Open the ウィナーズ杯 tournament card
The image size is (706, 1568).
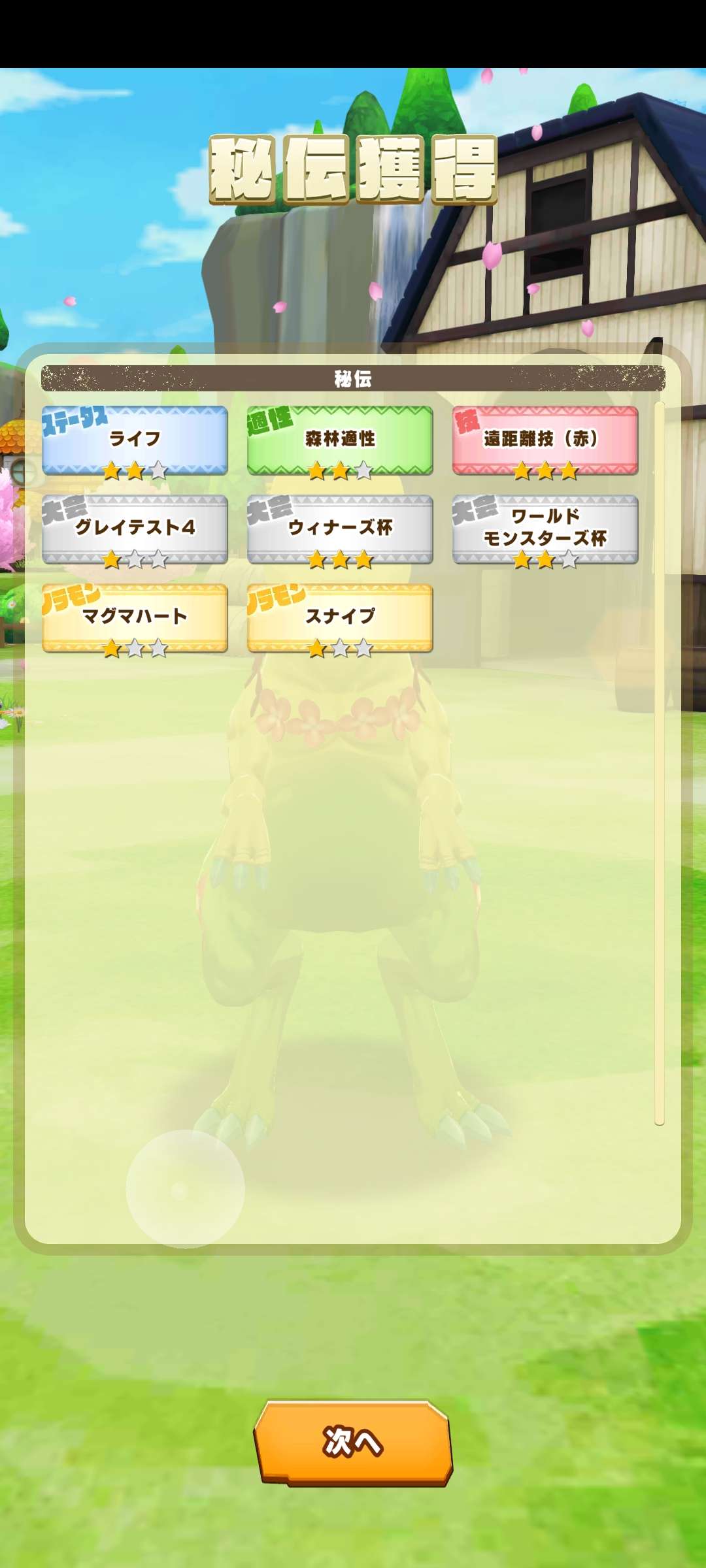tap(340, 529)
